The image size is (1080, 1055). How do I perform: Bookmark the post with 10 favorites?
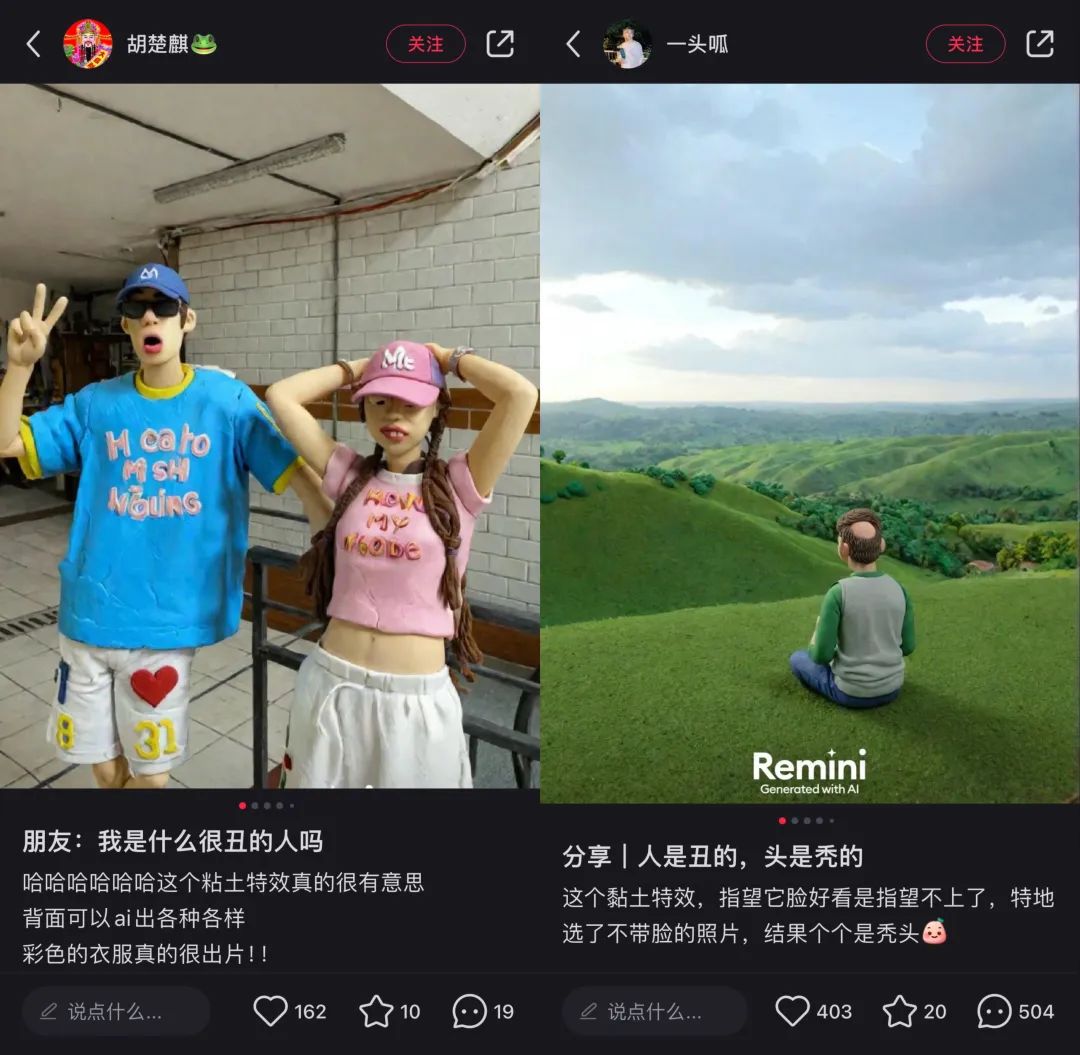376,1011
